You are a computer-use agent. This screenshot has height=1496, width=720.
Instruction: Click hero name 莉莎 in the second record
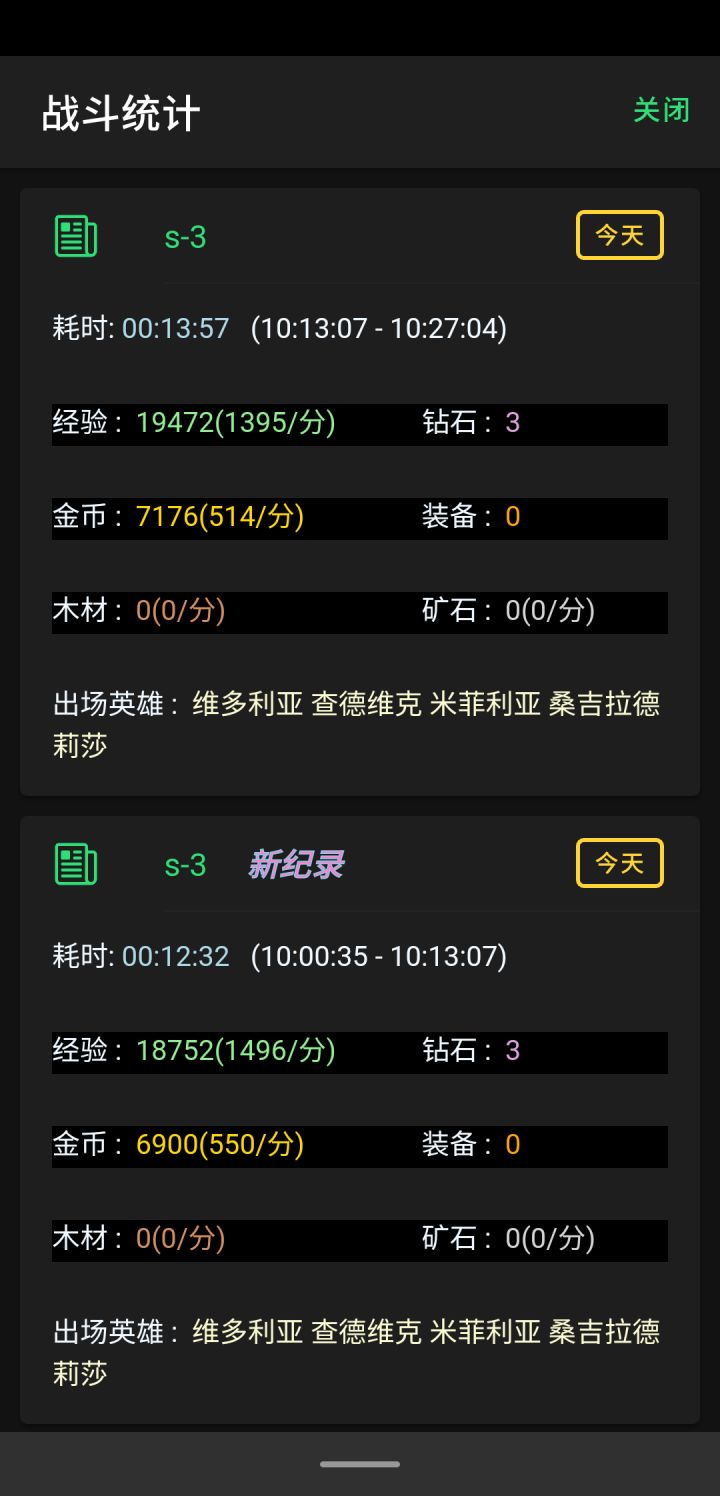pyautogui.click(x=80, y=1374)
